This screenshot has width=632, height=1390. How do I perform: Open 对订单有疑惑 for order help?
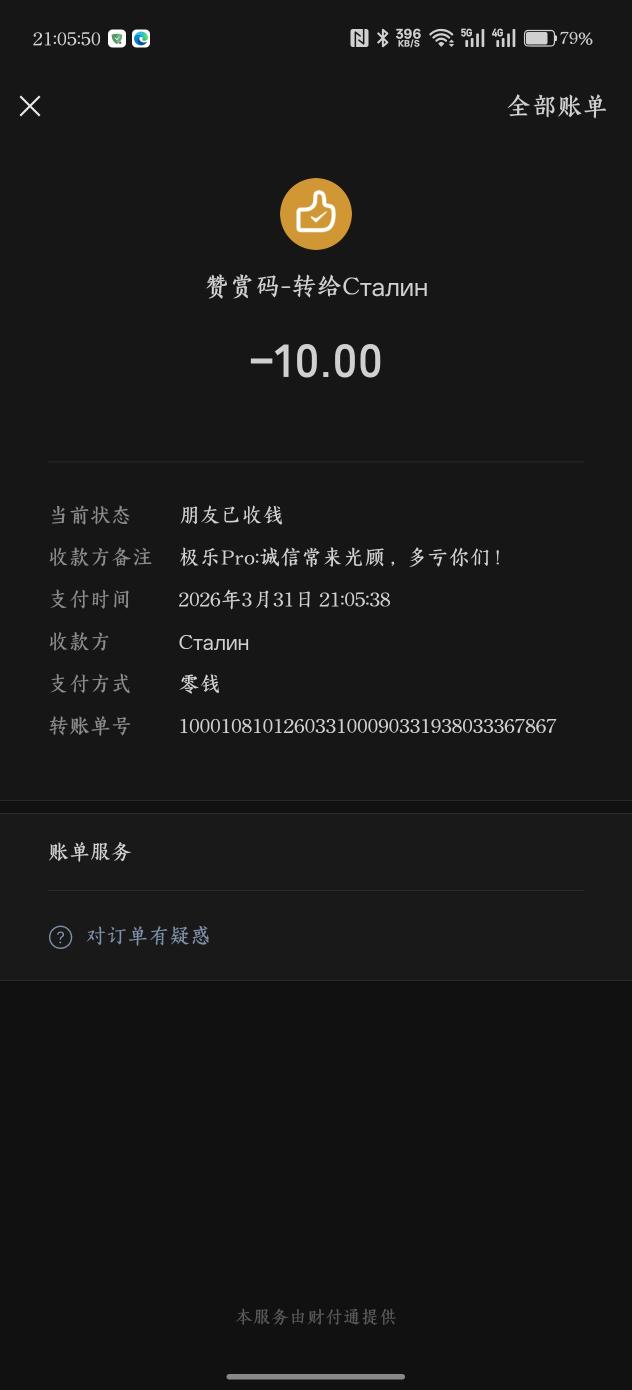[x=148, y=936]
